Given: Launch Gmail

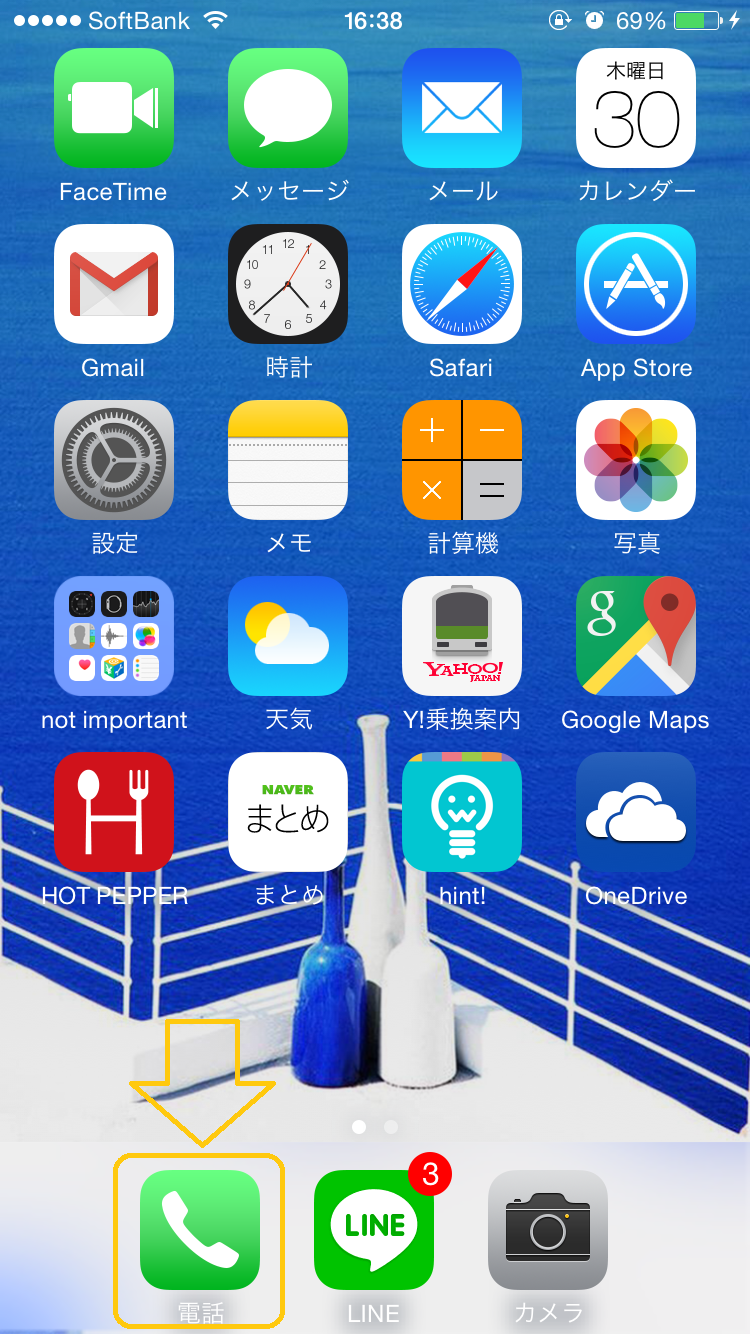Looking at the screenshot, I should tap(113, 284).
